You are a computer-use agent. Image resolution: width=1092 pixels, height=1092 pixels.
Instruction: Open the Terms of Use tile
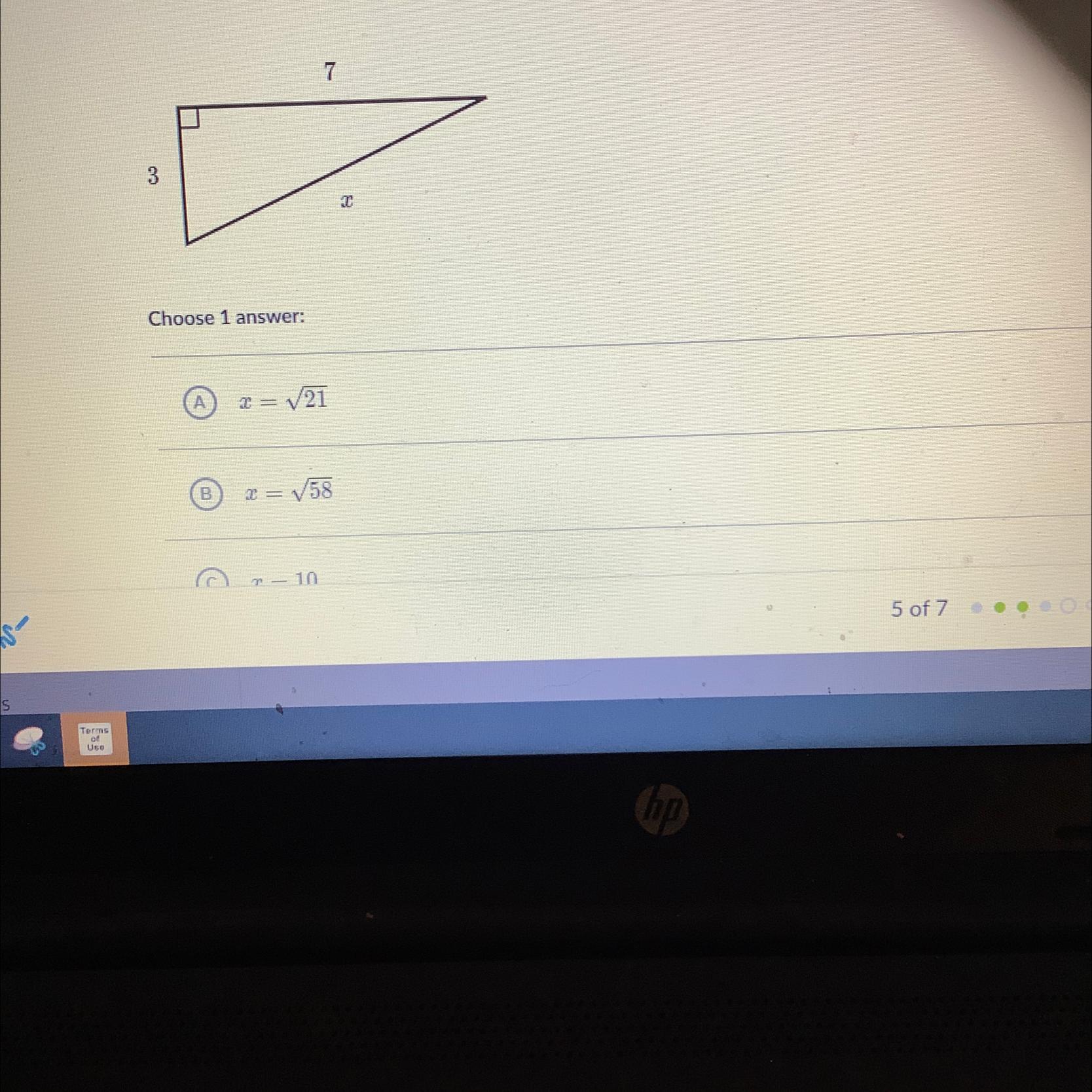95,738
